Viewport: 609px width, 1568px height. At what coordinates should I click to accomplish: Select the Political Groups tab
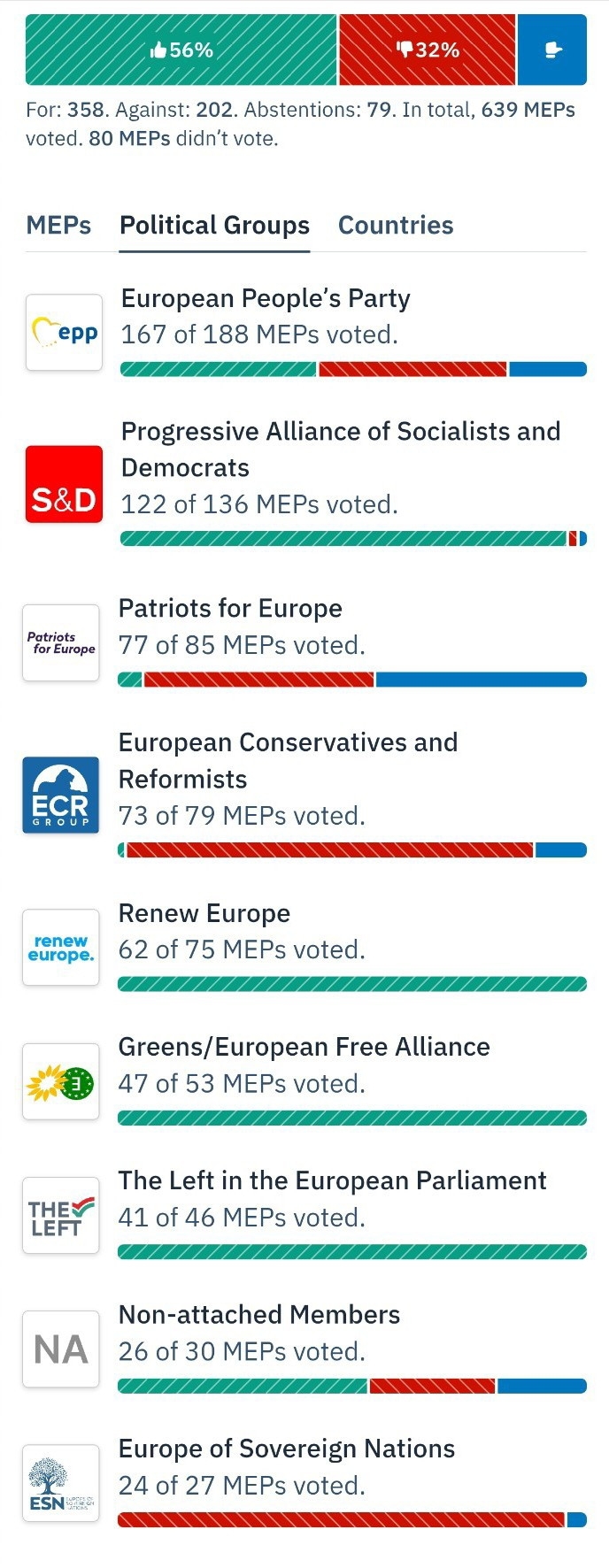214,226
